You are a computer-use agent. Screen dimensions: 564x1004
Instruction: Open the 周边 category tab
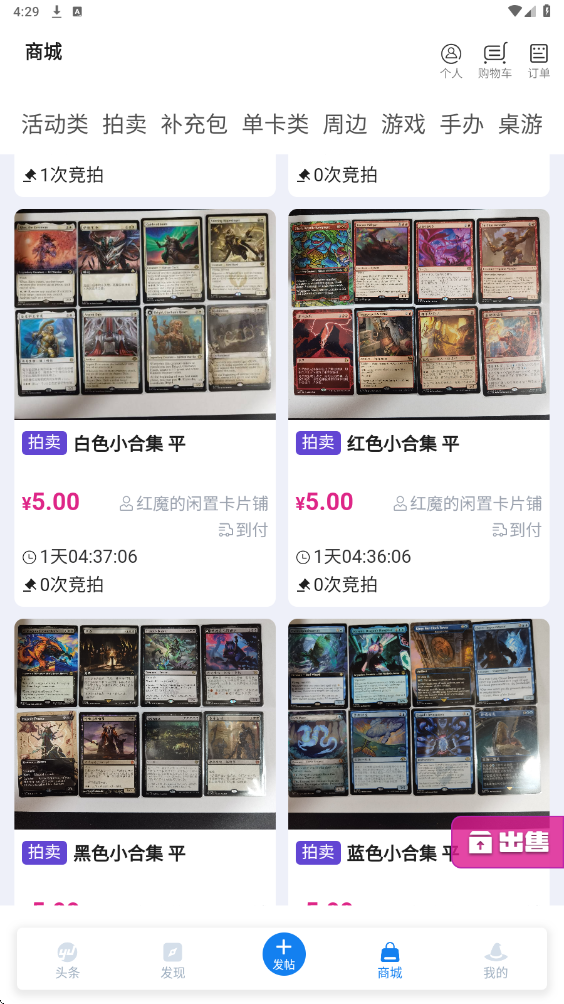click(345, 124)
